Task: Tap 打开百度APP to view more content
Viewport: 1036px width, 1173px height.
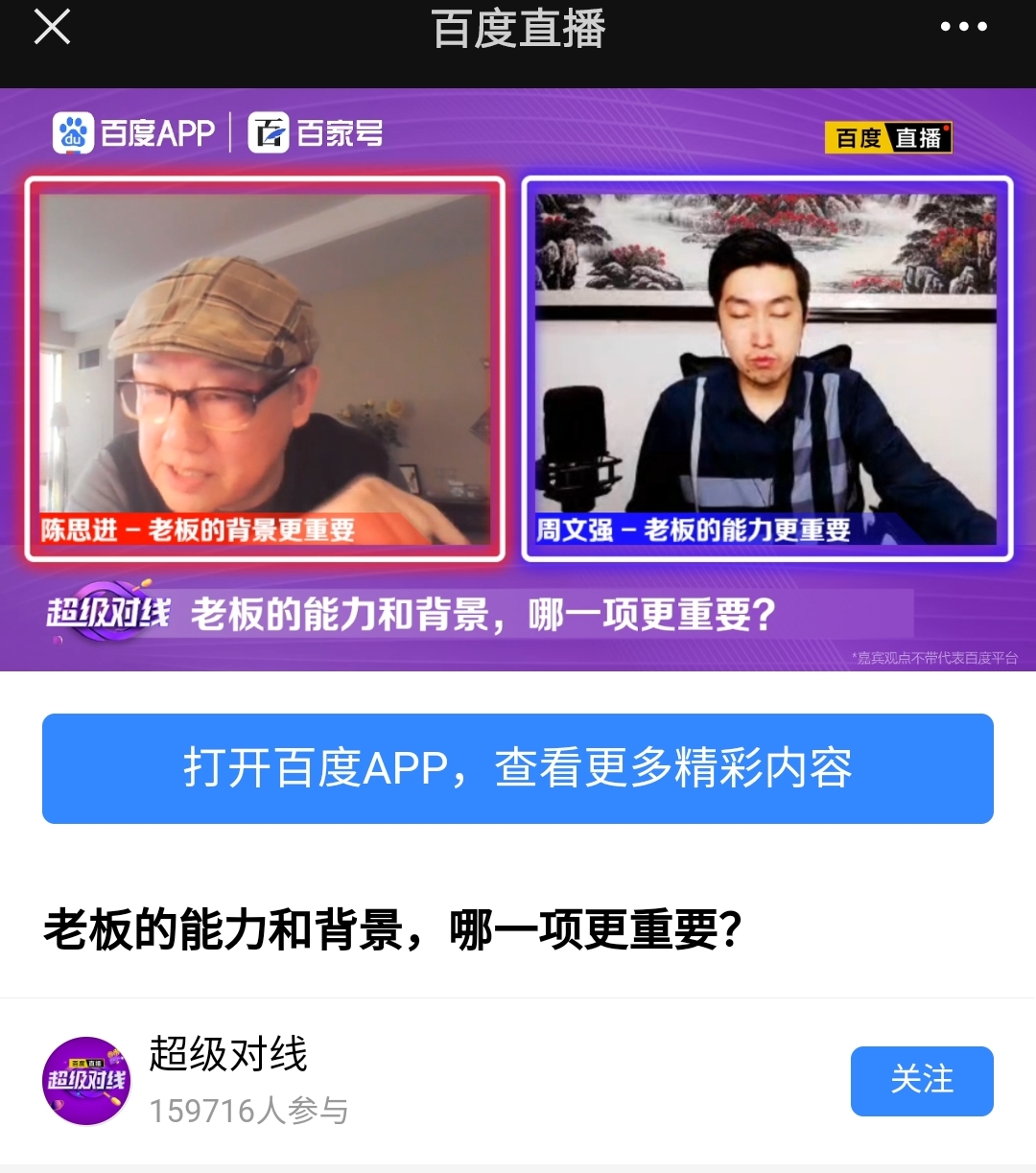Action: click(x=518, y=768)
